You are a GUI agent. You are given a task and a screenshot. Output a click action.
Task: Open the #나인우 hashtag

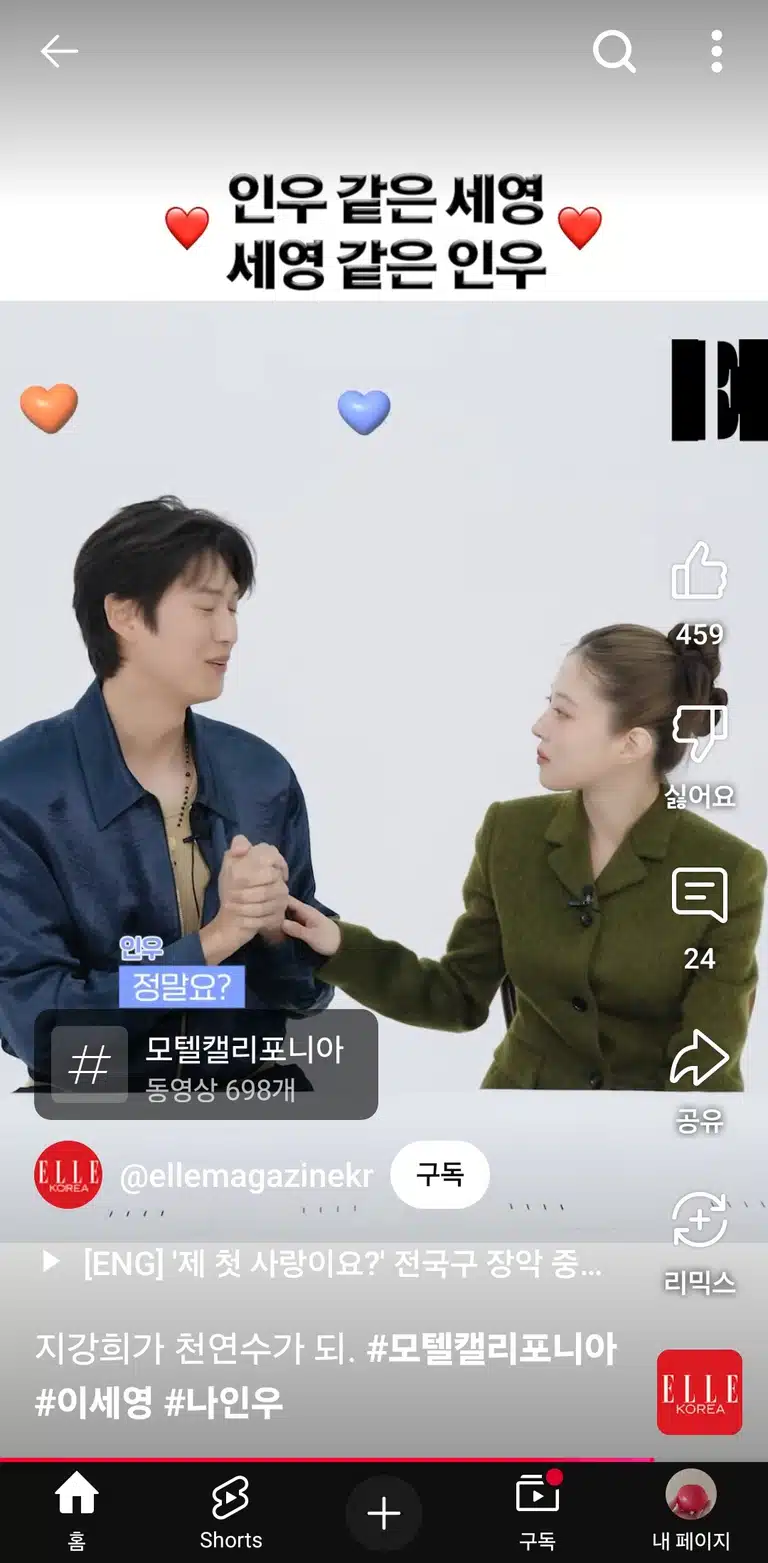point(224,1402)
